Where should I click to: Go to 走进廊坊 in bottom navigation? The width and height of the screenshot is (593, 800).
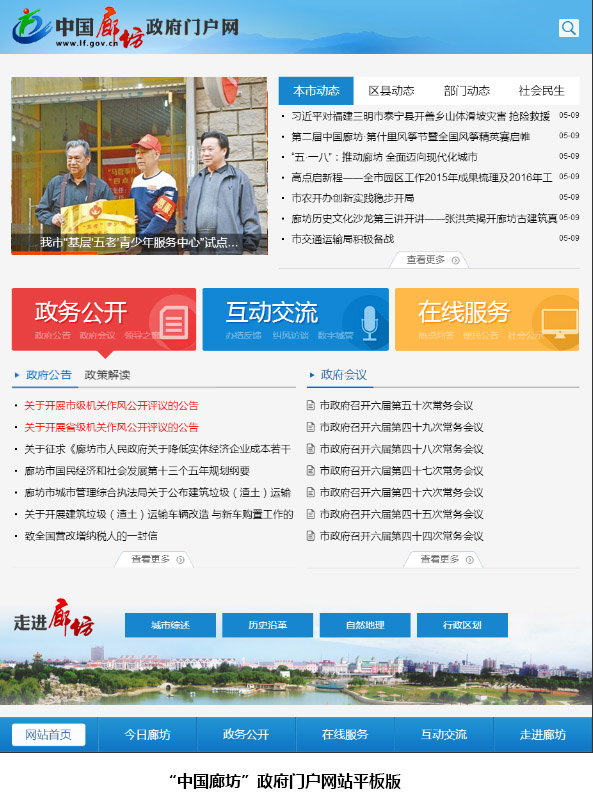(x=543, y=735)
